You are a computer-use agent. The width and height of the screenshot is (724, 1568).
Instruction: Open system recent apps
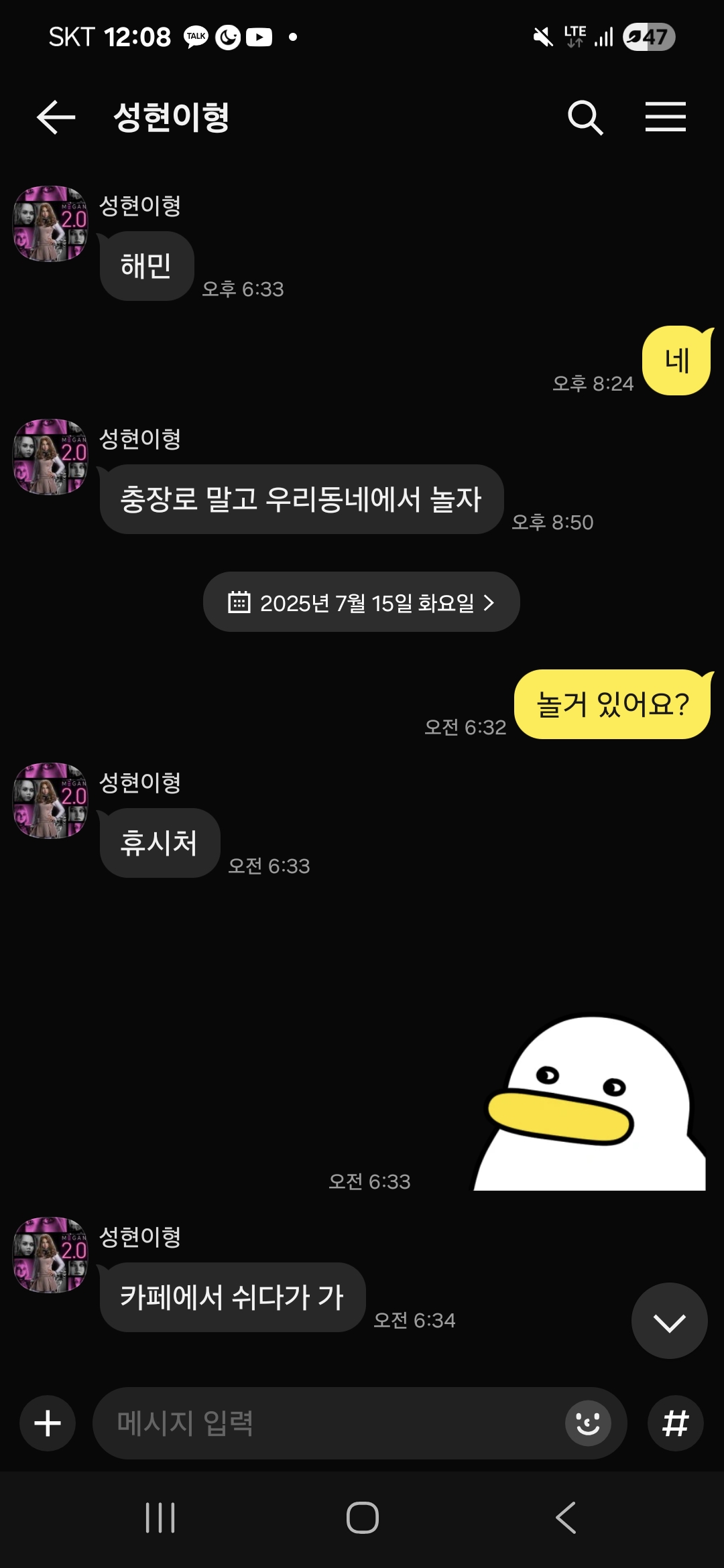160,1518
